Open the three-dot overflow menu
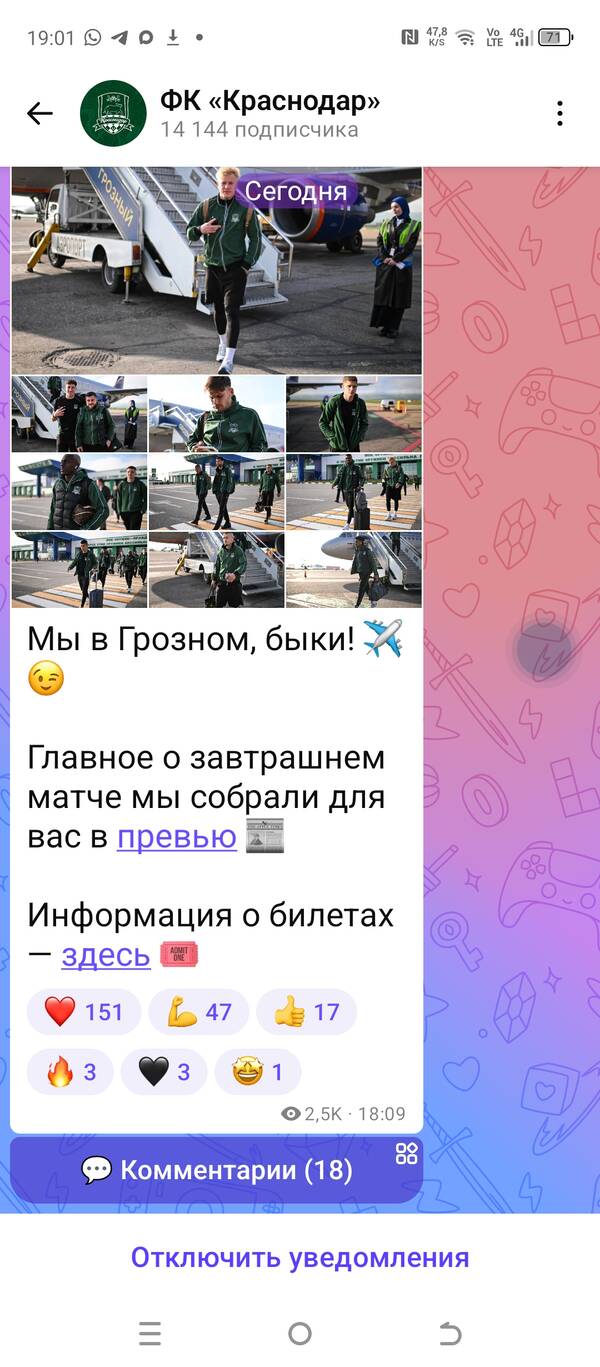600x1367 pixels. 560,113
